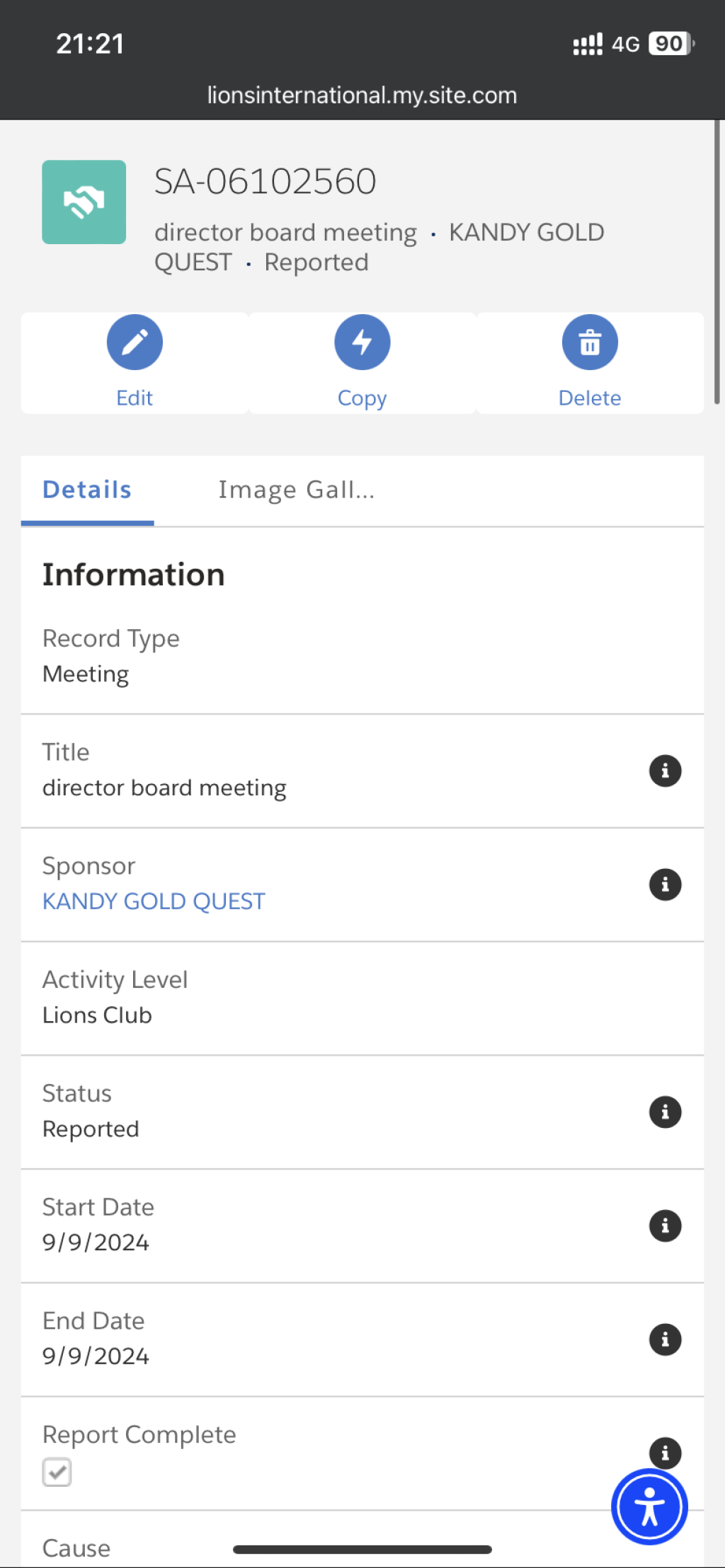Show info tooltip for Title field
The width and height of the screenshot is (725, 1568).
pos(666,771)
